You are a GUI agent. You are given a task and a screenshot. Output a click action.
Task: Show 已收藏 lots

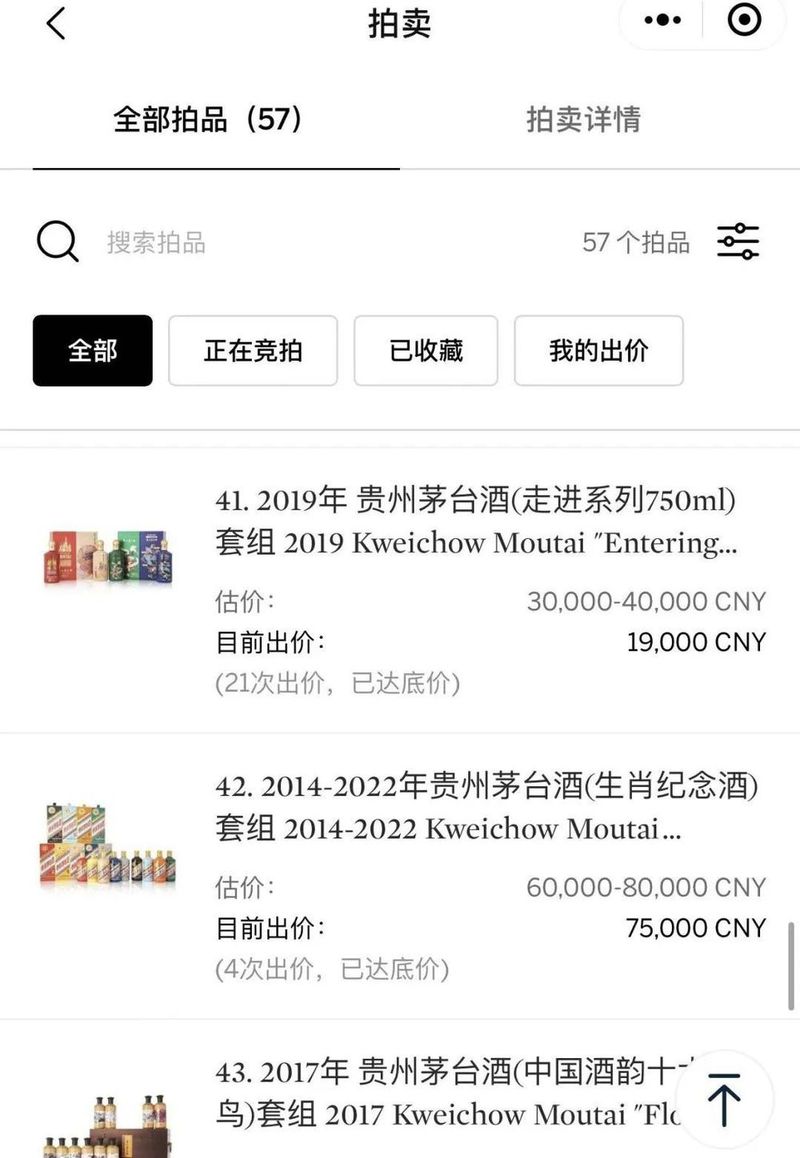426,351
